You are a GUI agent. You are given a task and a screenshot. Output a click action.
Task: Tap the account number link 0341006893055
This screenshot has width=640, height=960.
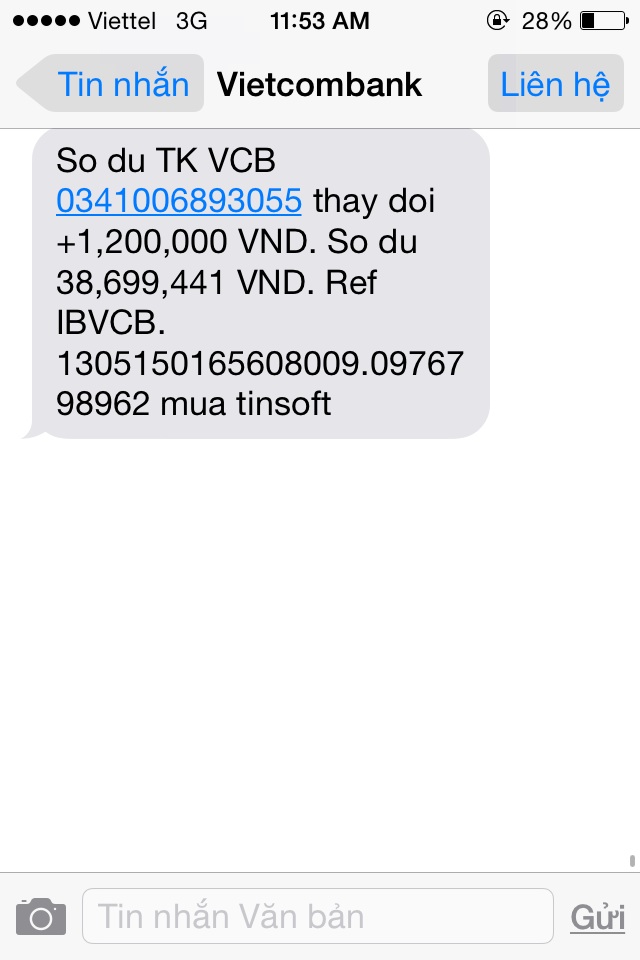[179, 201]
